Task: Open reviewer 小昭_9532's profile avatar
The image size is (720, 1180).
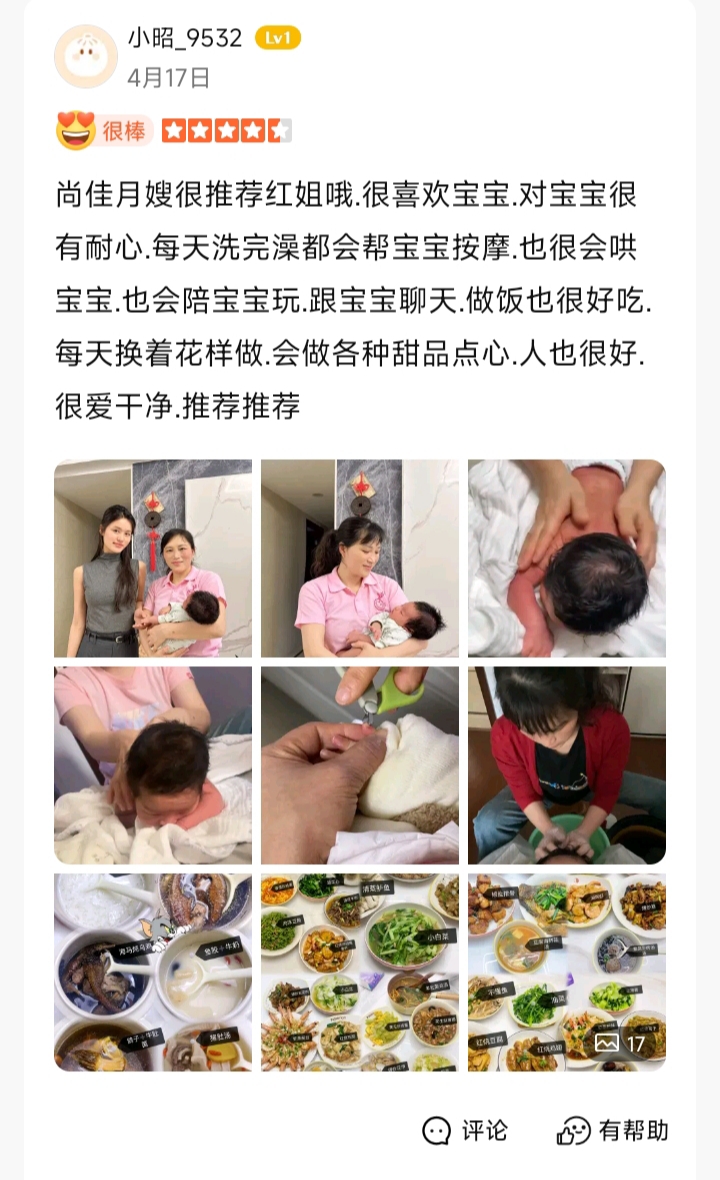Action: click(86, 56)
